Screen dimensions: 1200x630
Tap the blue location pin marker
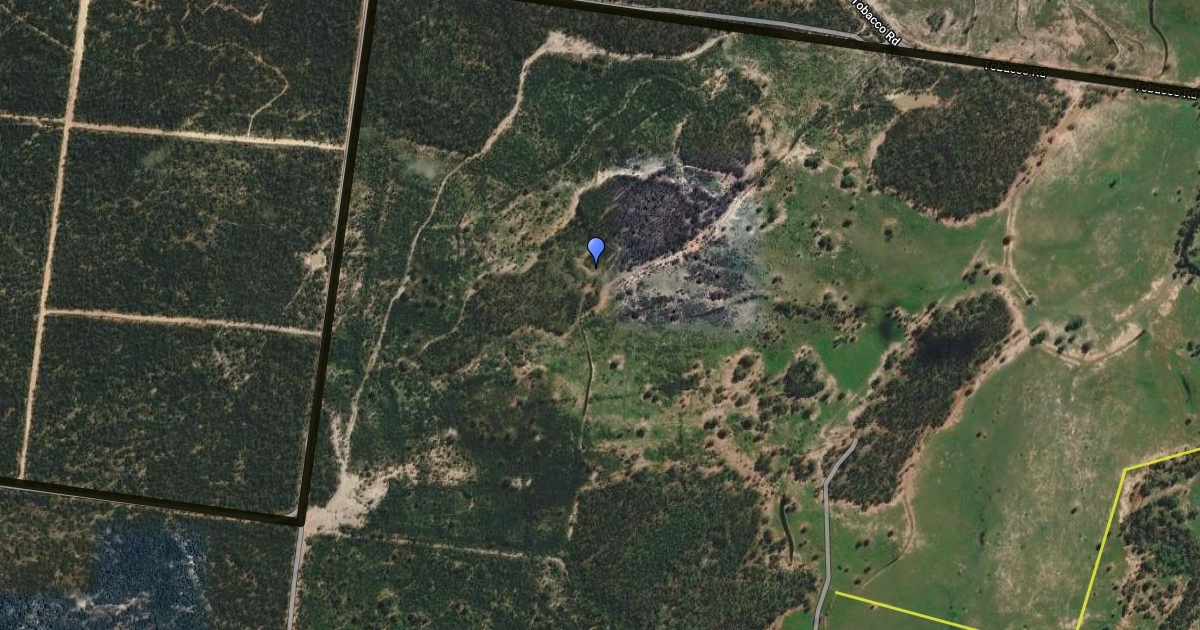click(x=596, y=251)
